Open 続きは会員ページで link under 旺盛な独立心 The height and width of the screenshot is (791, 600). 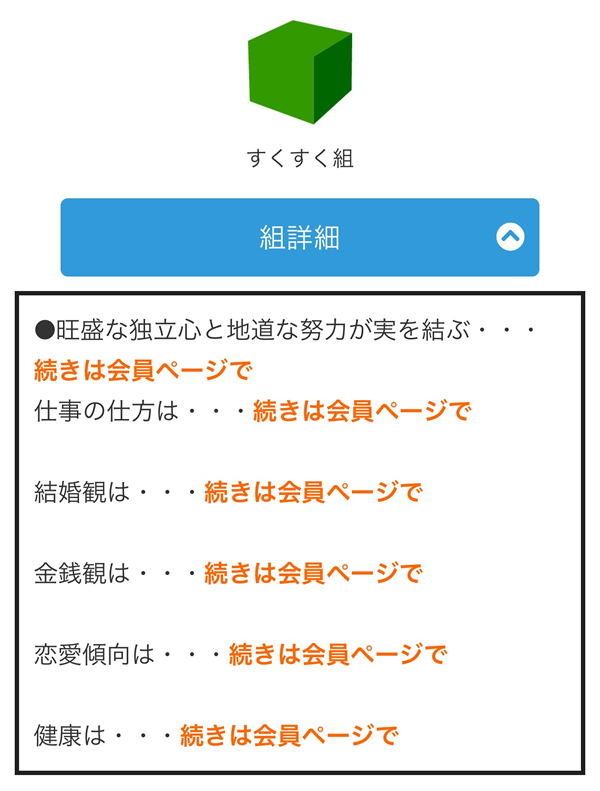pos(142,370)
